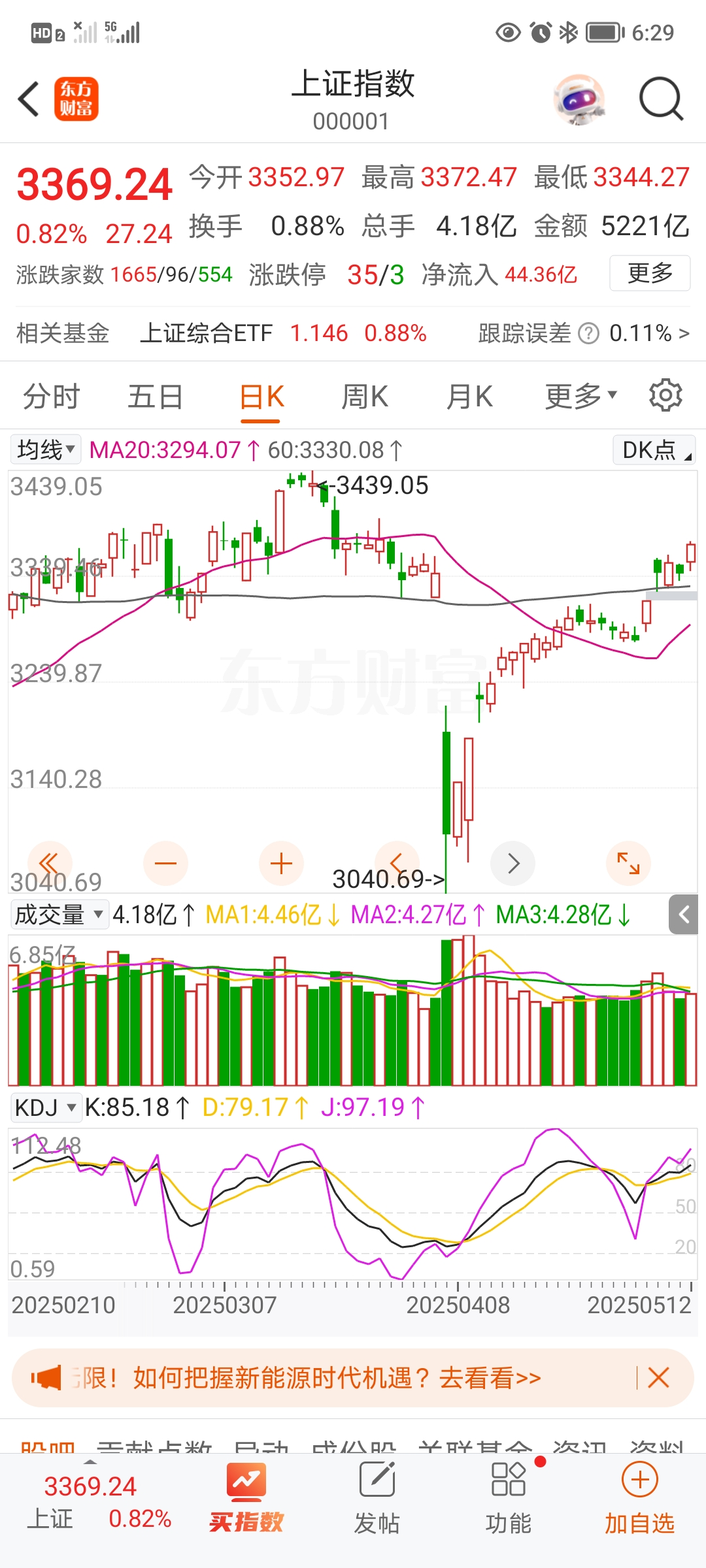This screenshot has height=1568, width=706.
Task: Select the 周K chart tab
Action: click(x=365, y=397)
